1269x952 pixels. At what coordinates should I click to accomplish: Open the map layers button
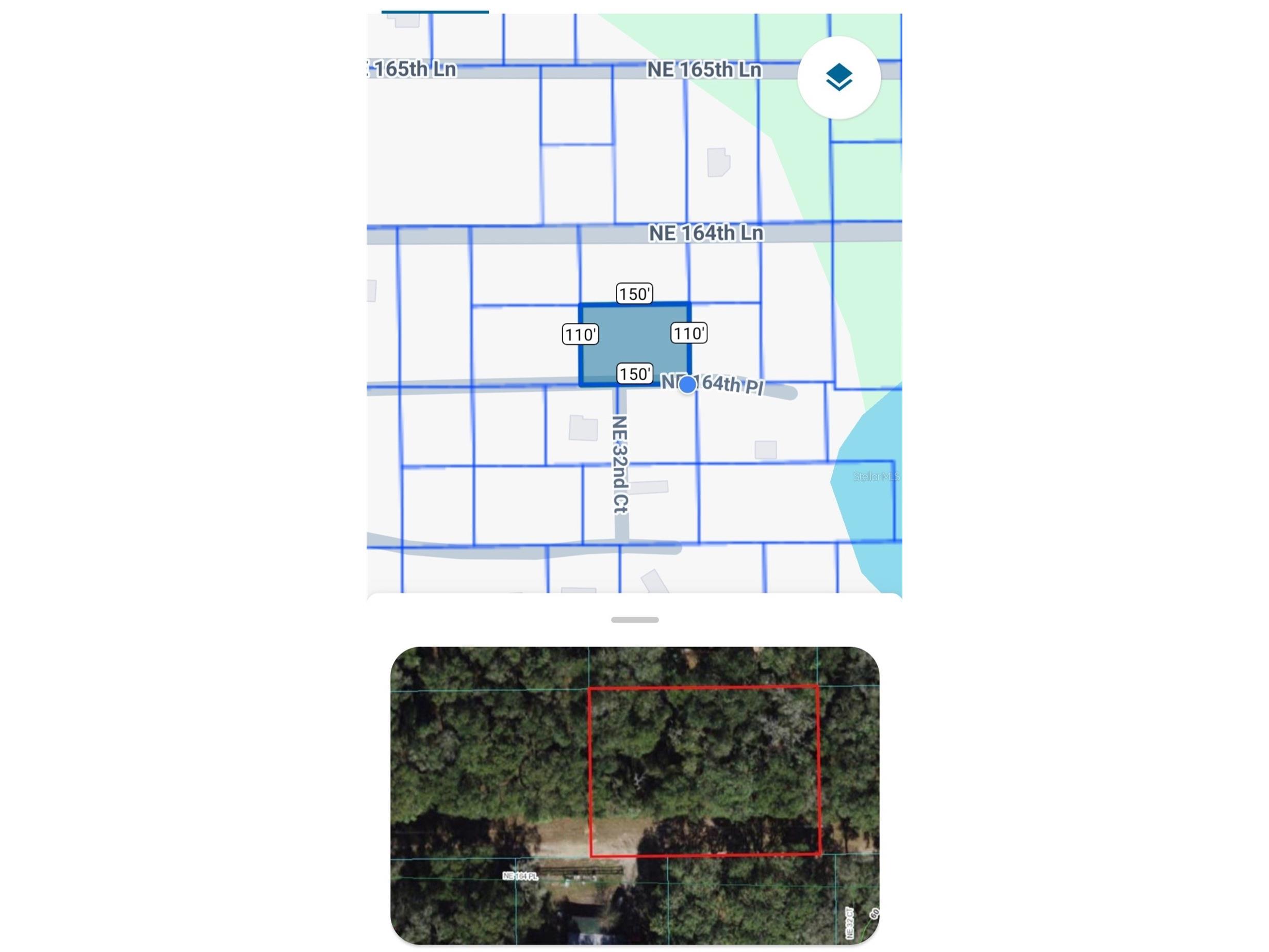point(839,77)
